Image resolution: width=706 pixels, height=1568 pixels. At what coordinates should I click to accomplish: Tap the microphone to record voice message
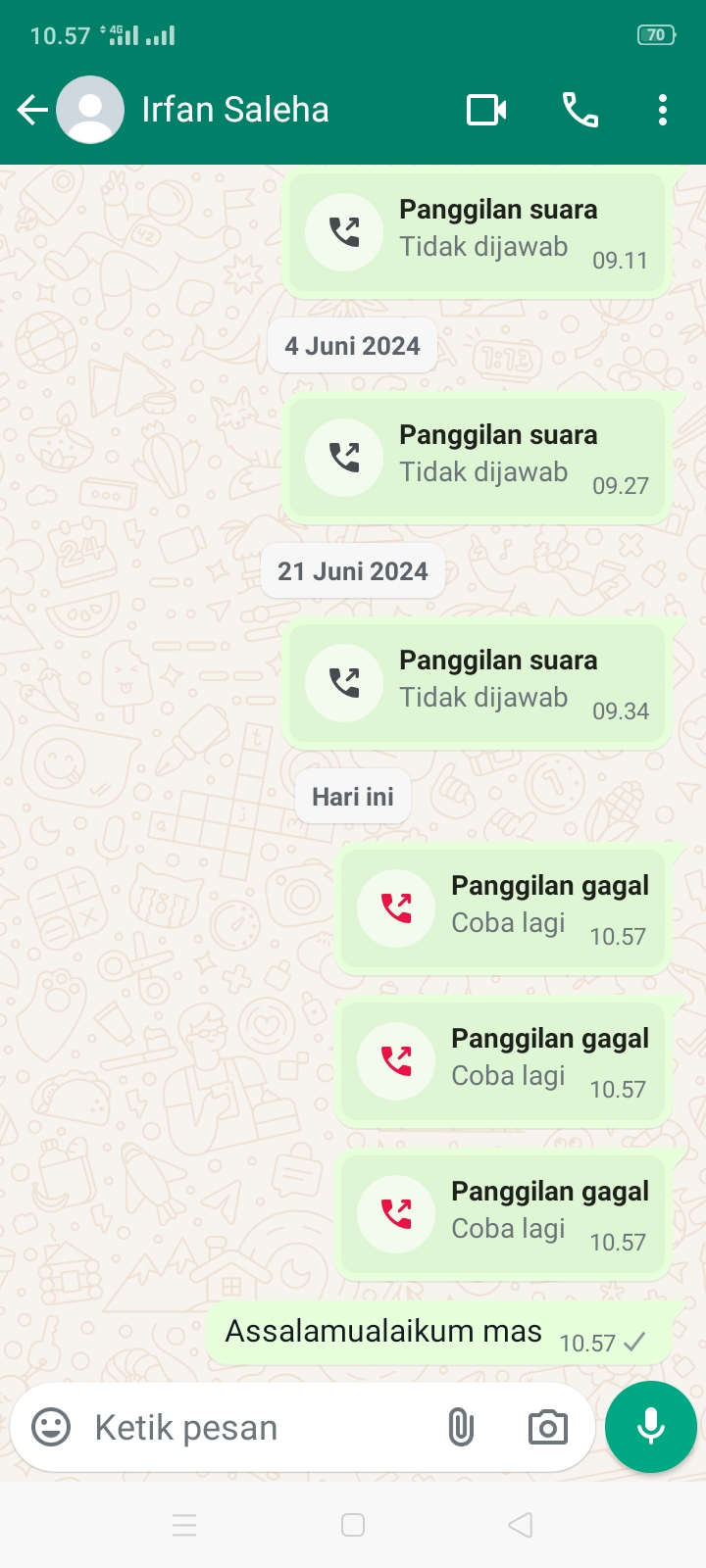coord(651,1427)
